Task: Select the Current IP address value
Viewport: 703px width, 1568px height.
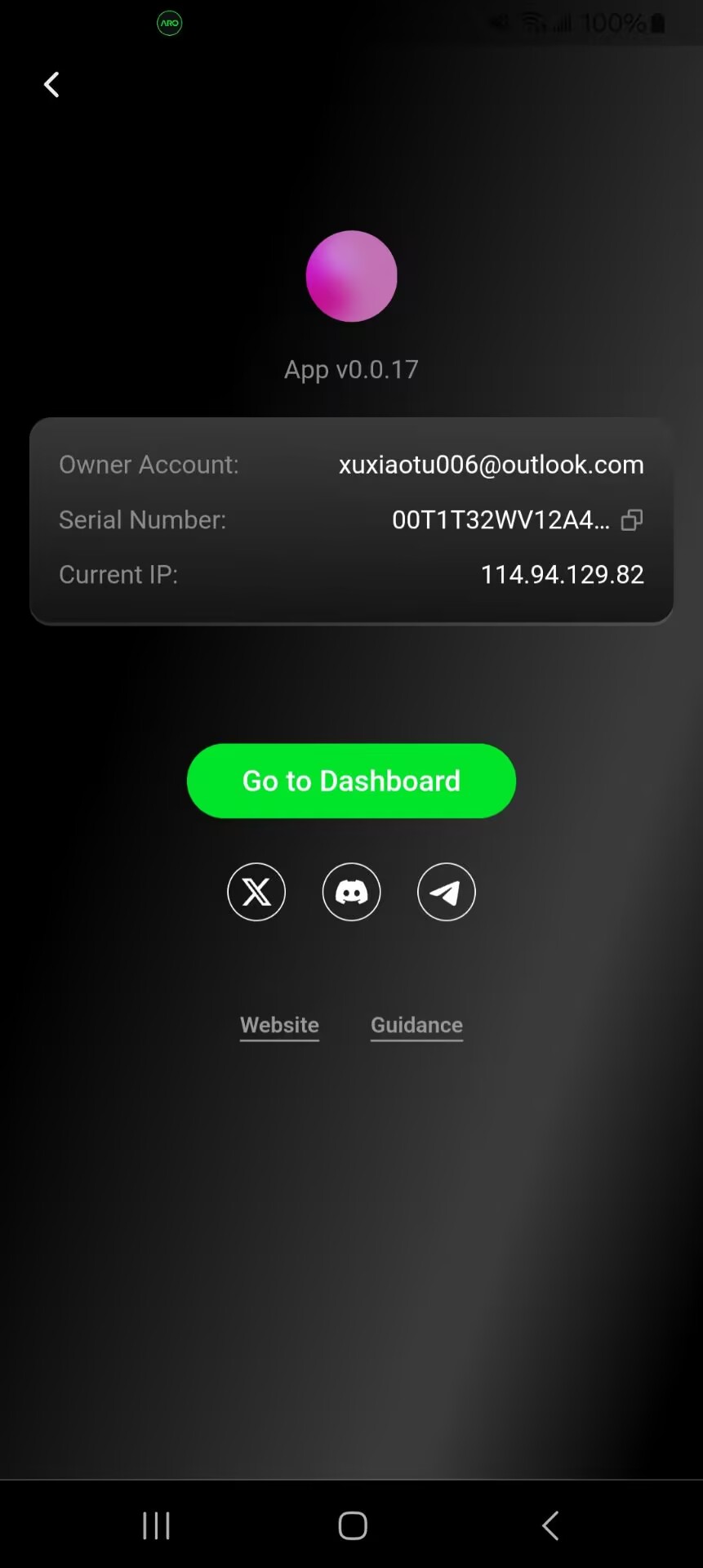Action: [562, 574]
